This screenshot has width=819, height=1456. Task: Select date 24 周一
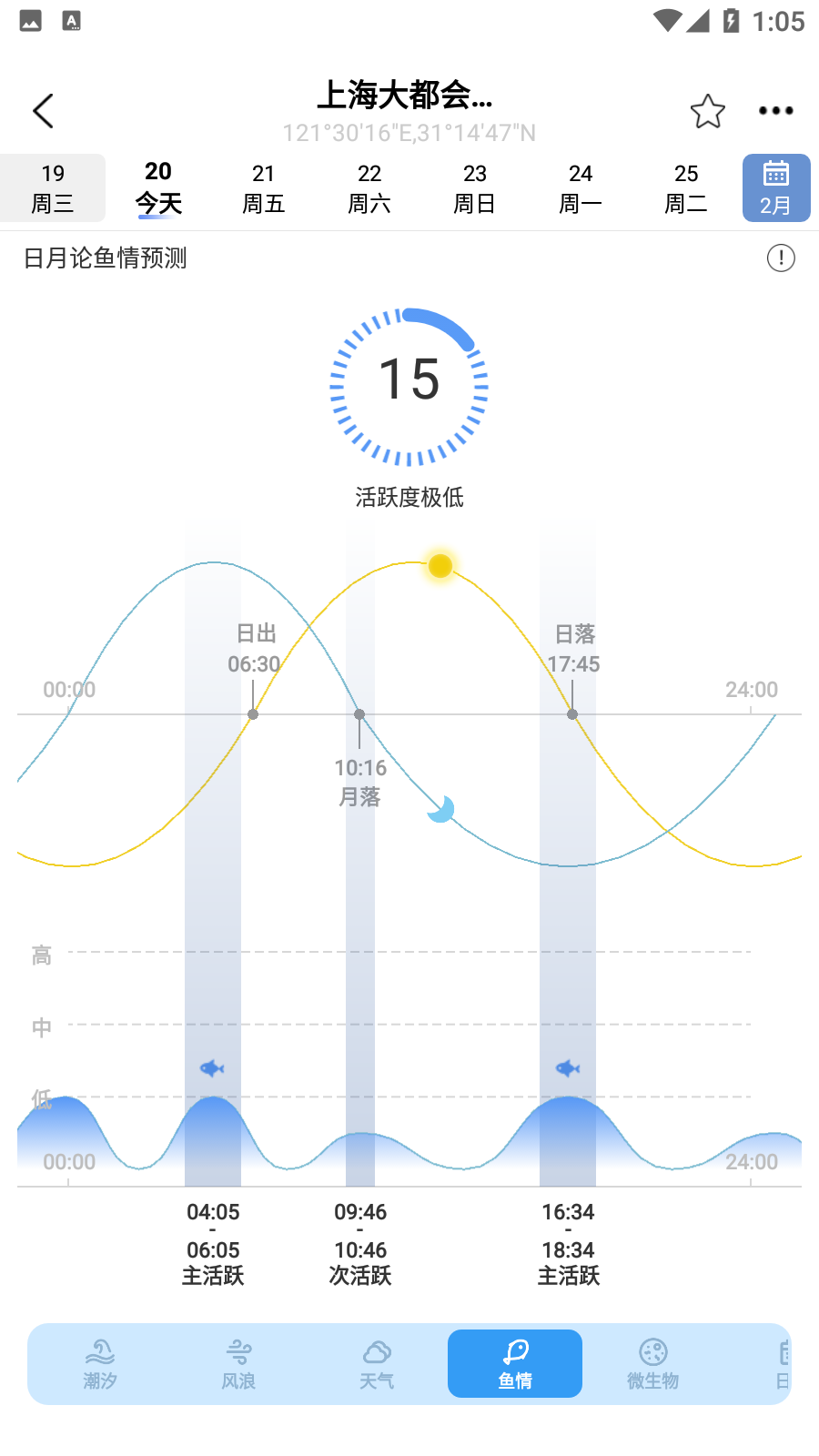click(x=581, y=188)
